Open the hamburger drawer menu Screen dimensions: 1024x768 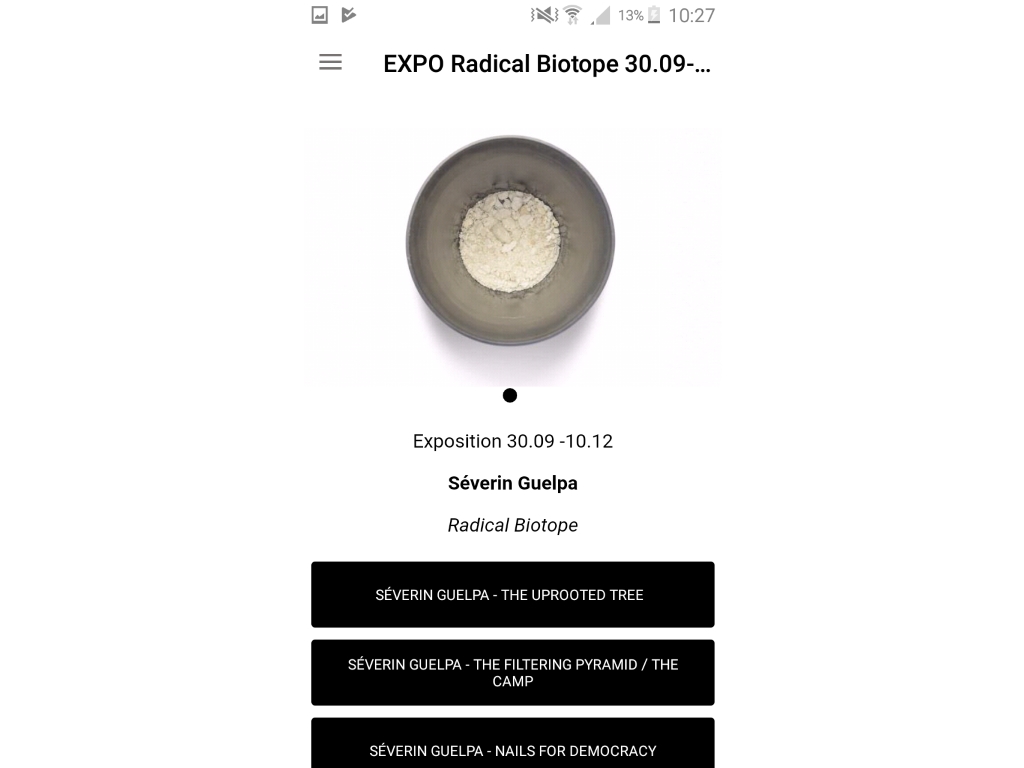[x=330, y=63]
